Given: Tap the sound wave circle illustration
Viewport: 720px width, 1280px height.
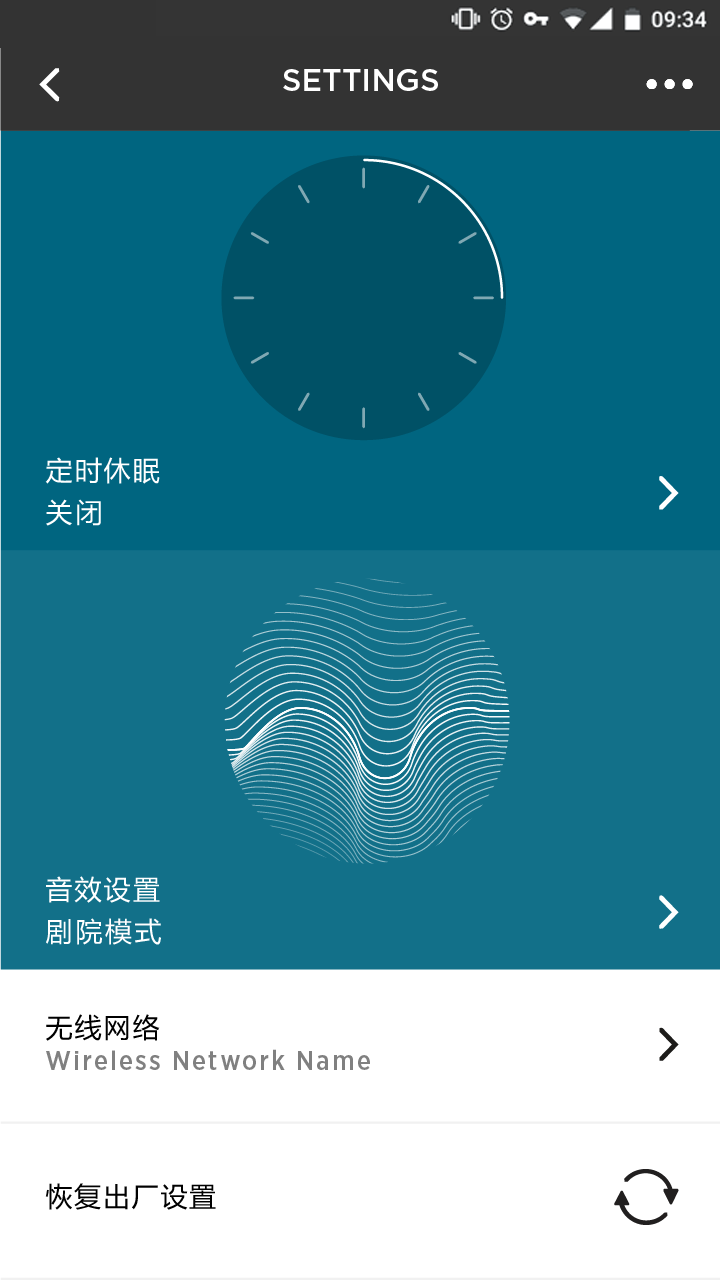Looking at the screenshot, I should pos(364,715).
